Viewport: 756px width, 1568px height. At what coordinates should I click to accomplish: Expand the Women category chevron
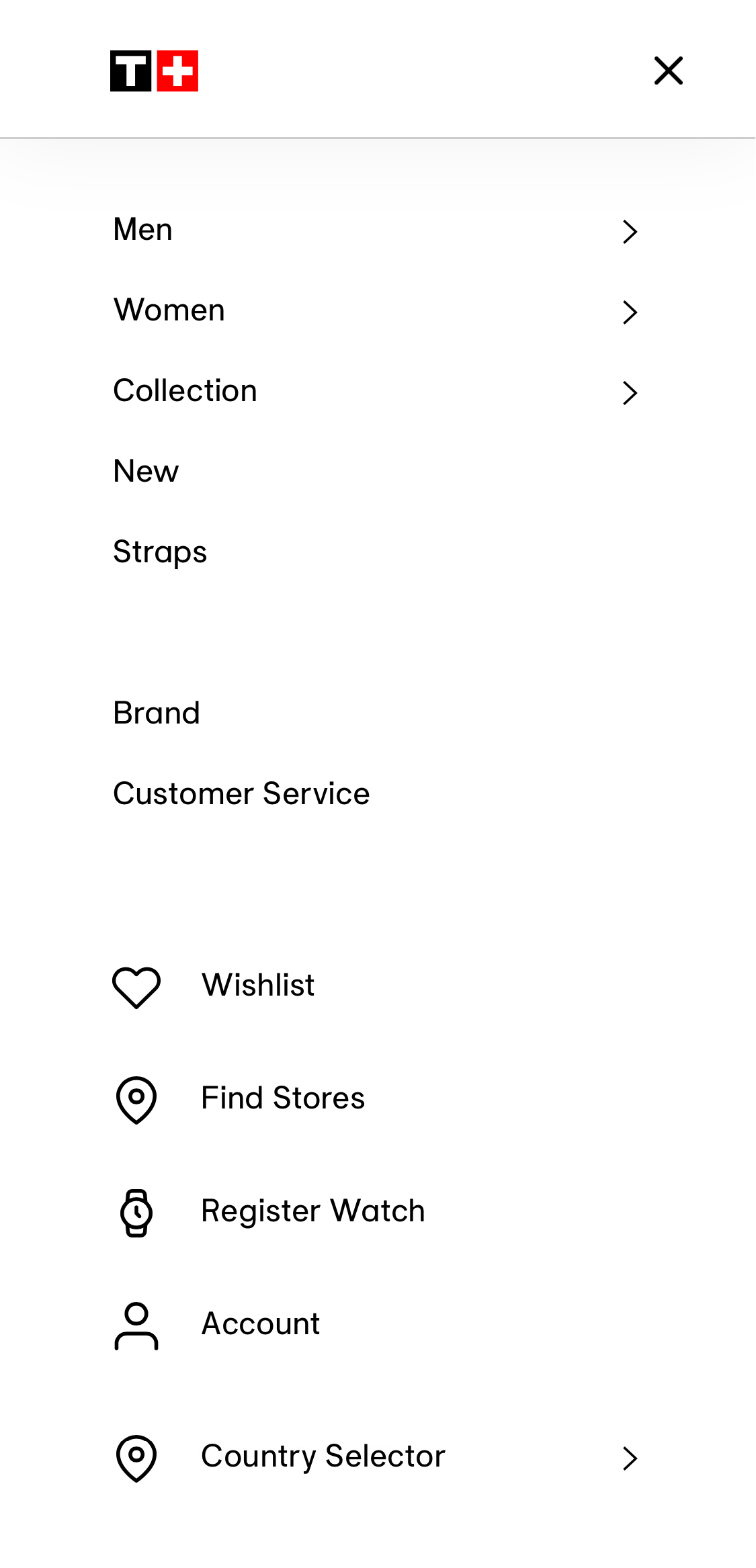tap(630, 312)
